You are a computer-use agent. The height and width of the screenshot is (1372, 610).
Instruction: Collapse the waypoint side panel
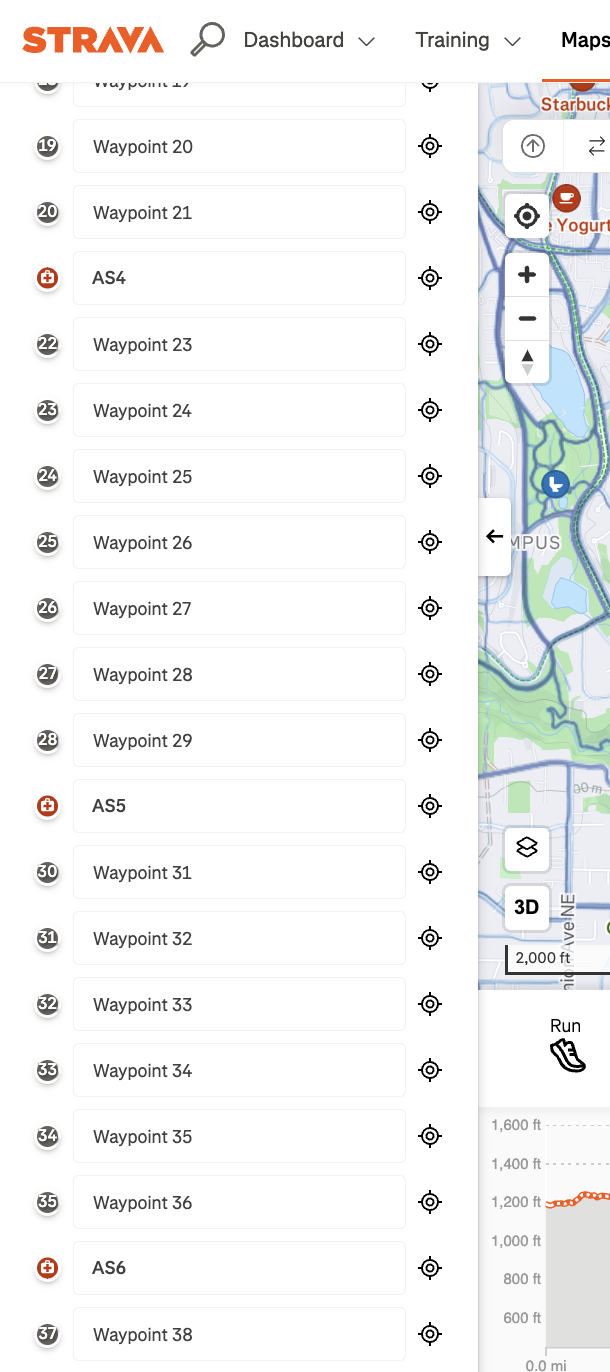(x=494, y=536)
